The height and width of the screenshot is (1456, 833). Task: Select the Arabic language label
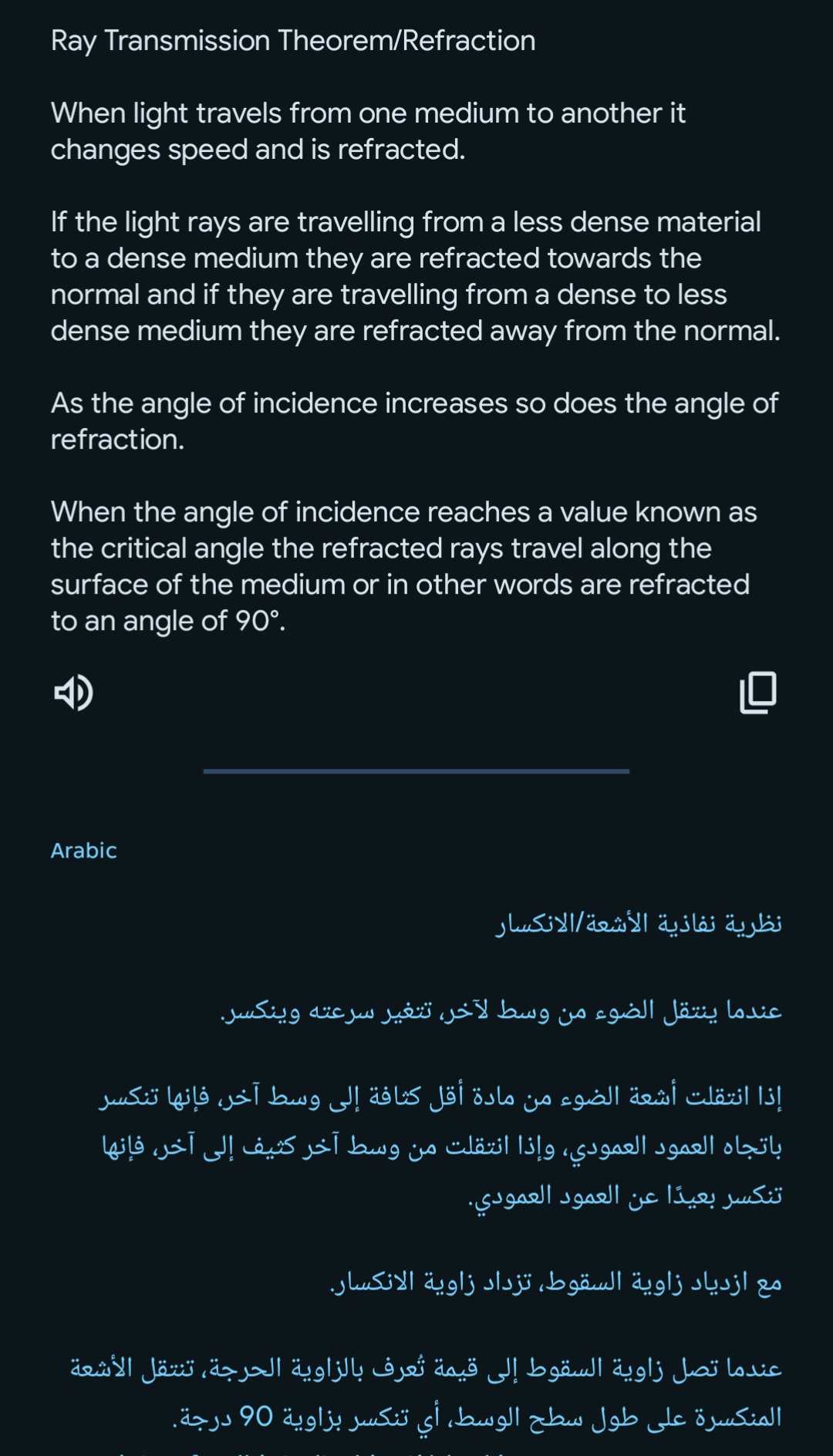pyautogui.click(x=83, y=851)
